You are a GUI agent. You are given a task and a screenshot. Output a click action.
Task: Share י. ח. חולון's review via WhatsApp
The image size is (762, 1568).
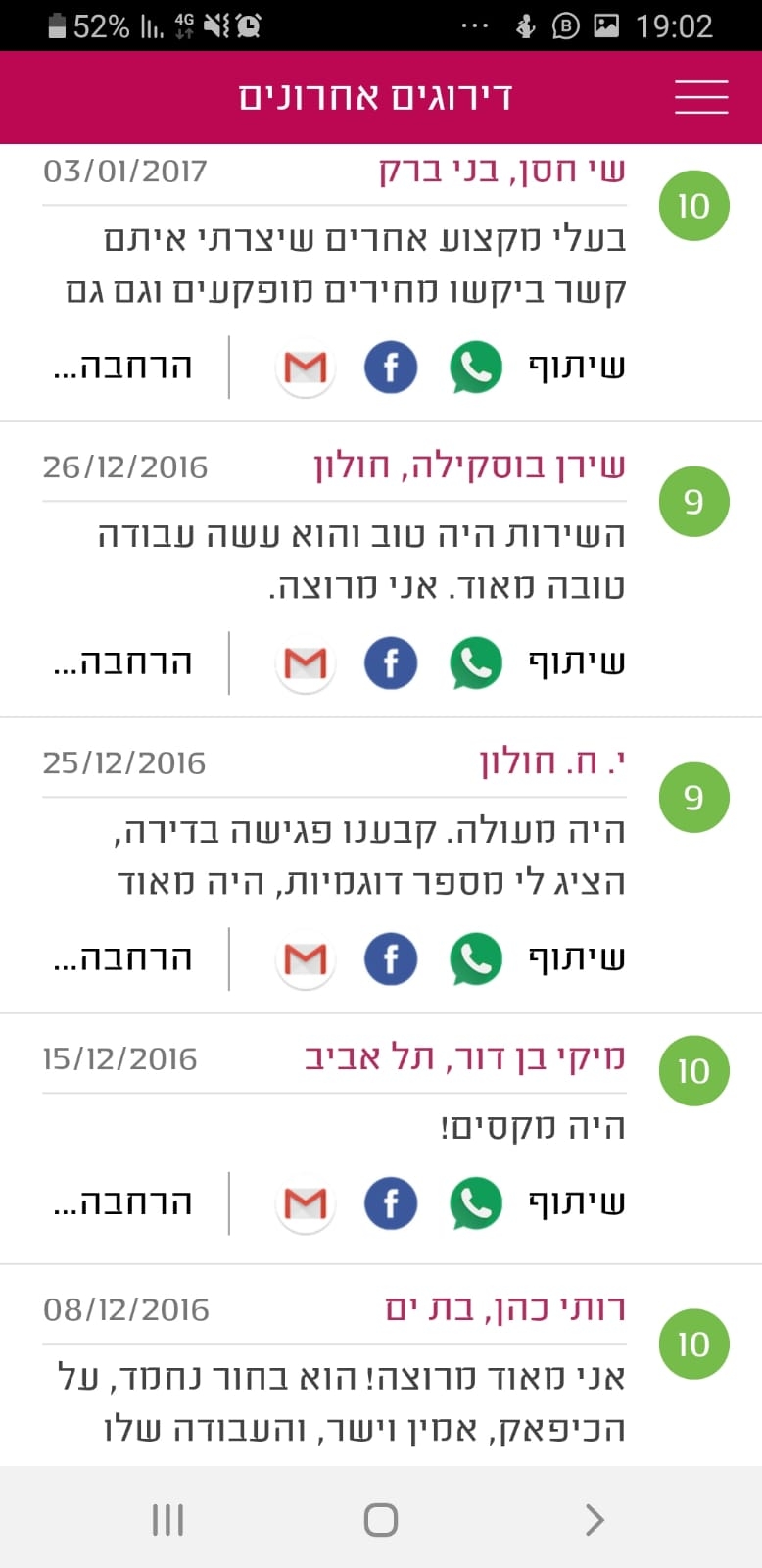point(476,959)
